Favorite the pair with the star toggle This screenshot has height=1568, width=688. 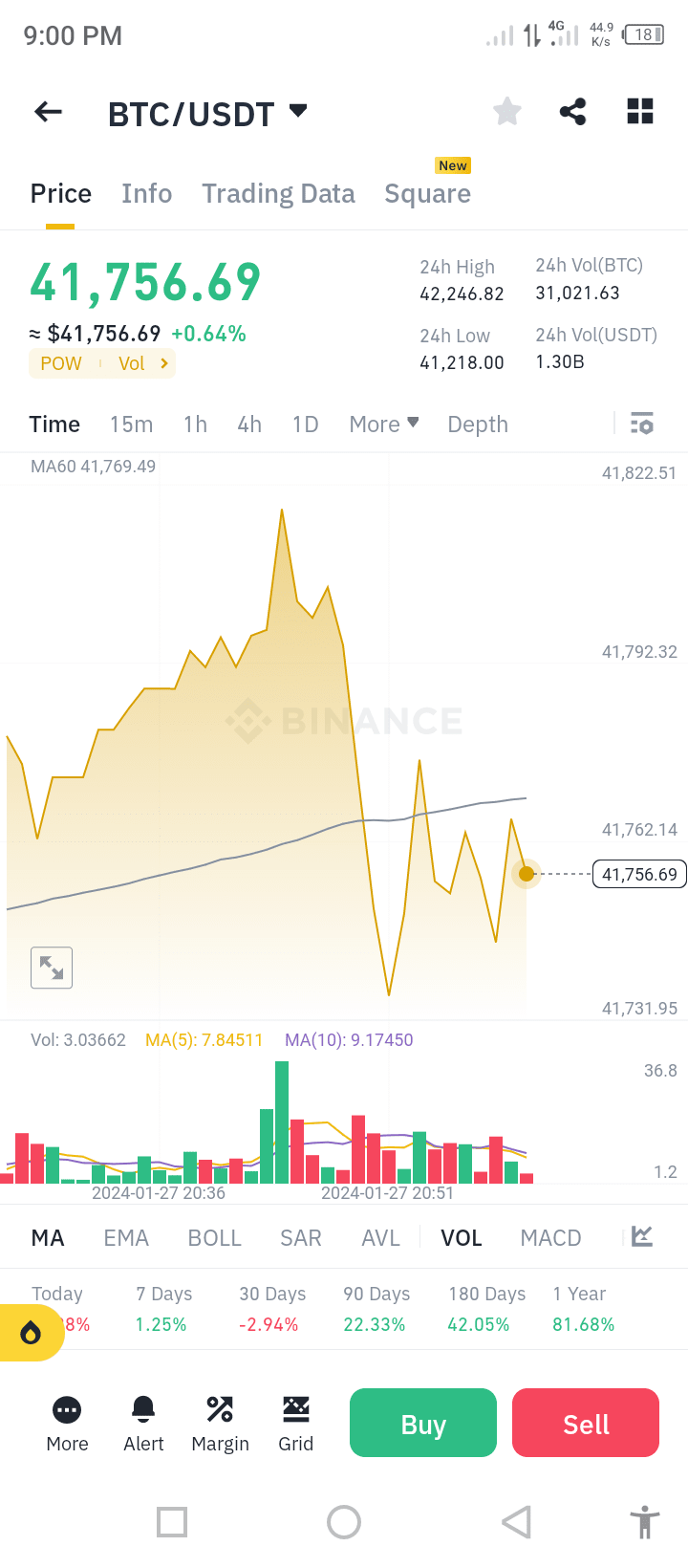506,111
